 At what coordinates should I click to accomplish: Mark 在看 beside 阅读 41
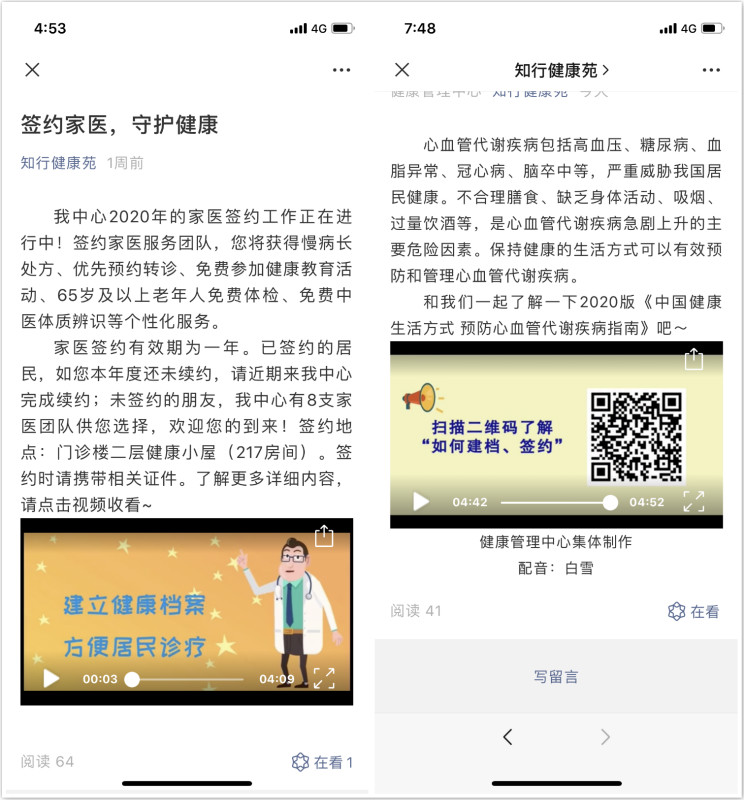coord(693,611)
